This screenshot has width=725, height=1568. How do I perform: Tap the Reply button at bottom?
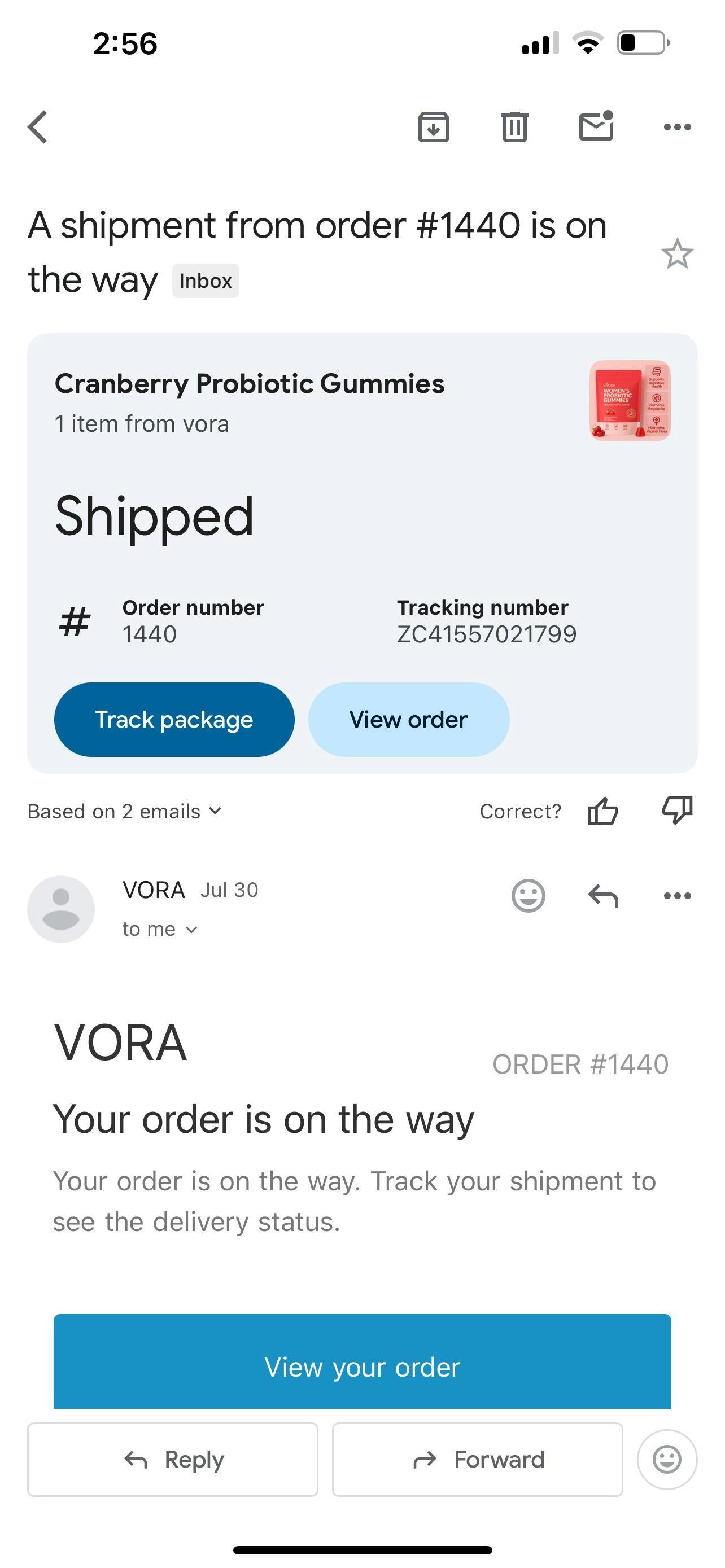coord(173,1460)
